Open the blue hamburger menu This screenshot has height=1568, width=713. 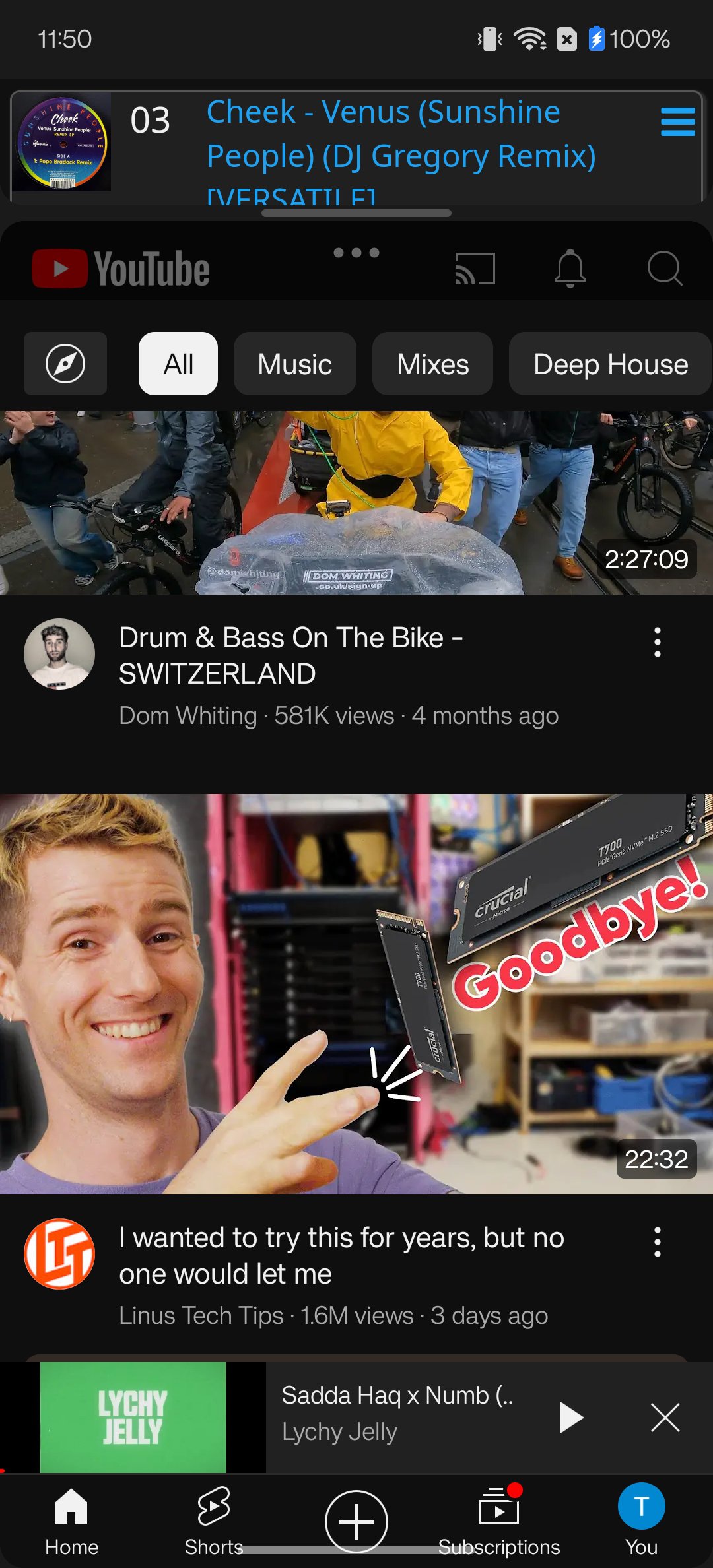tap(677, 122)
